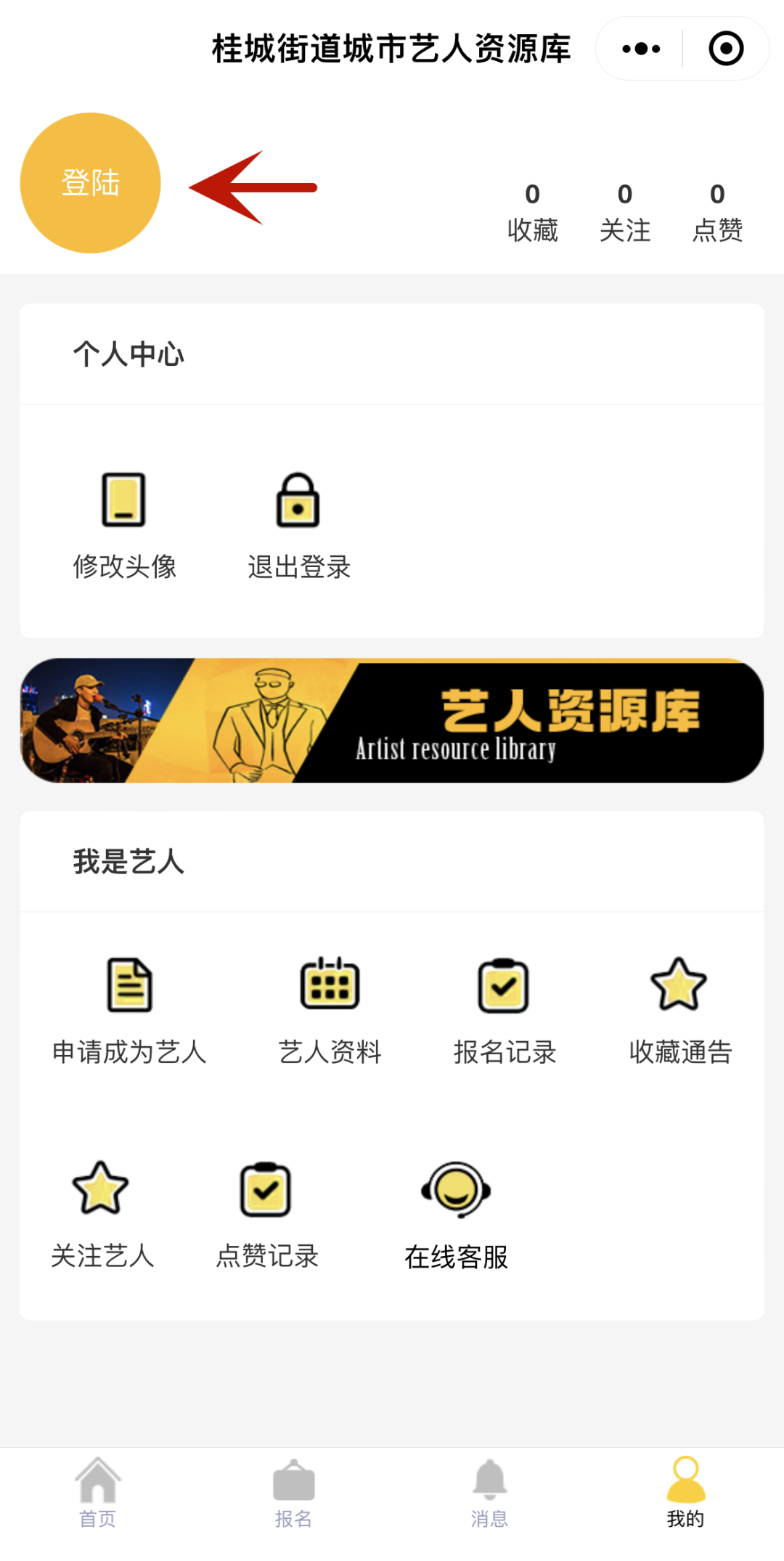Close the mini program via target icon
The height and width of the screenshot is (1561, 784).
pyautogui.click(x=726, y=49)
